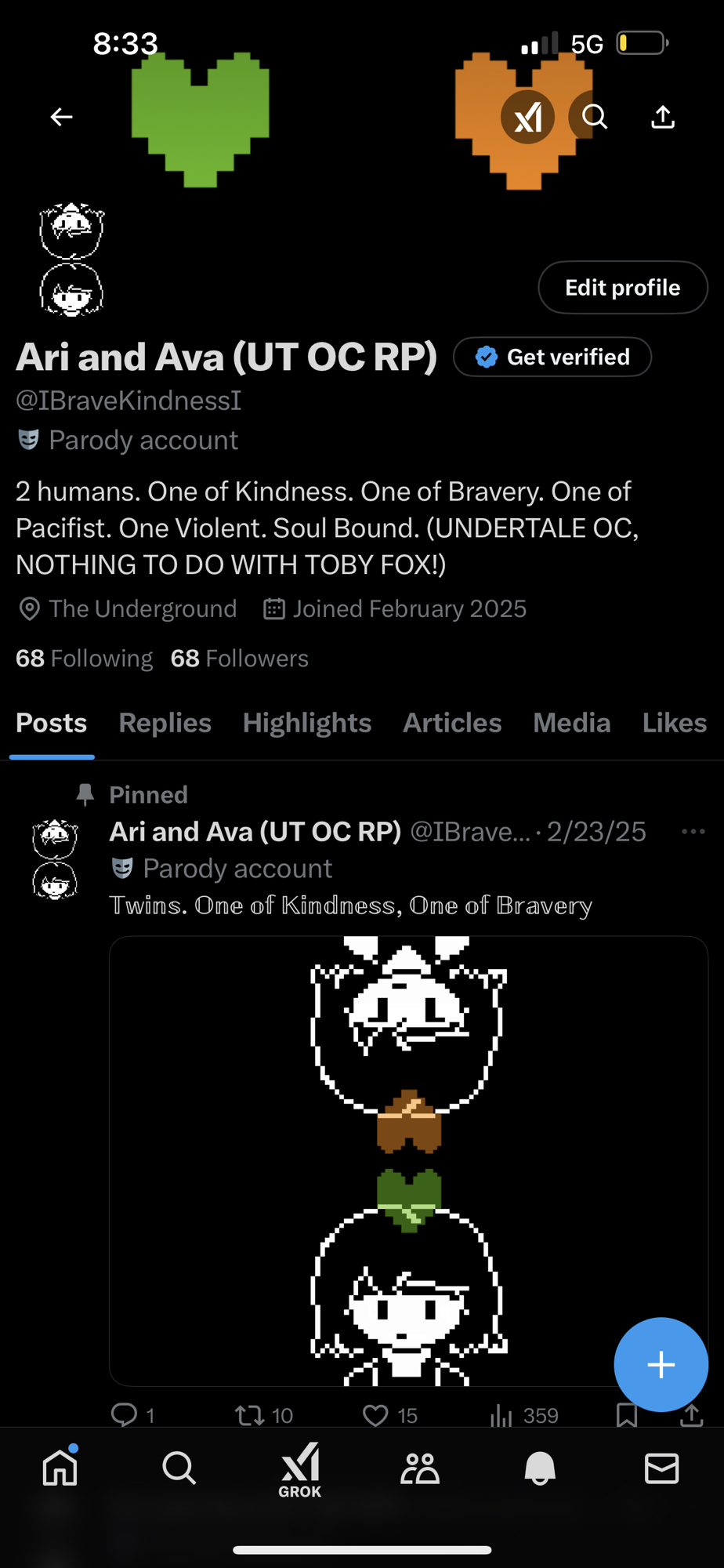Switch to the Replies tab
This screenshot has width=724, height=1568.
165,723
